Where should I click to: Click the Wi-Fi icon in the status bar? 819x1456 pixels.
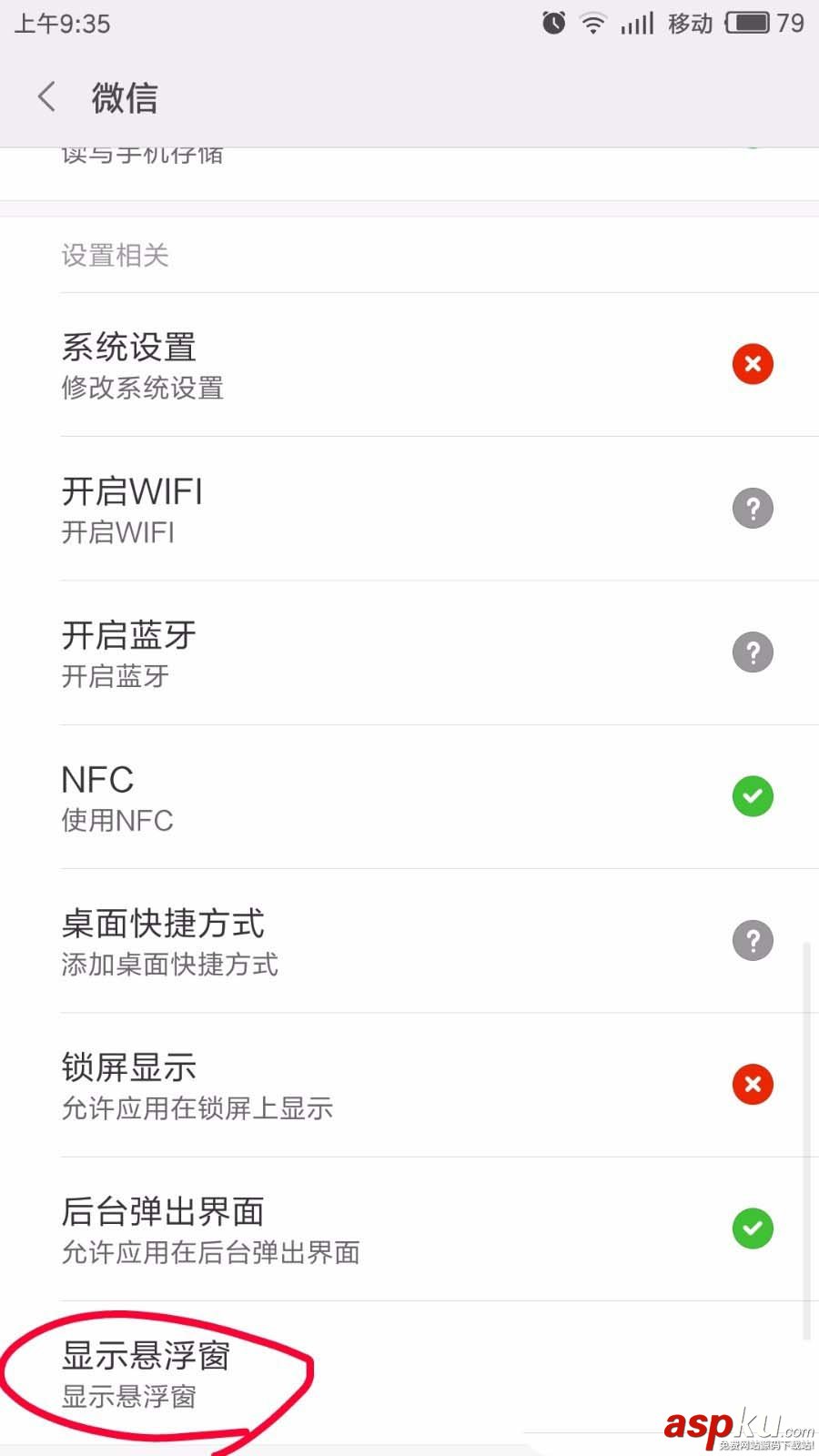pyautogui.click(x=592, y=23)
